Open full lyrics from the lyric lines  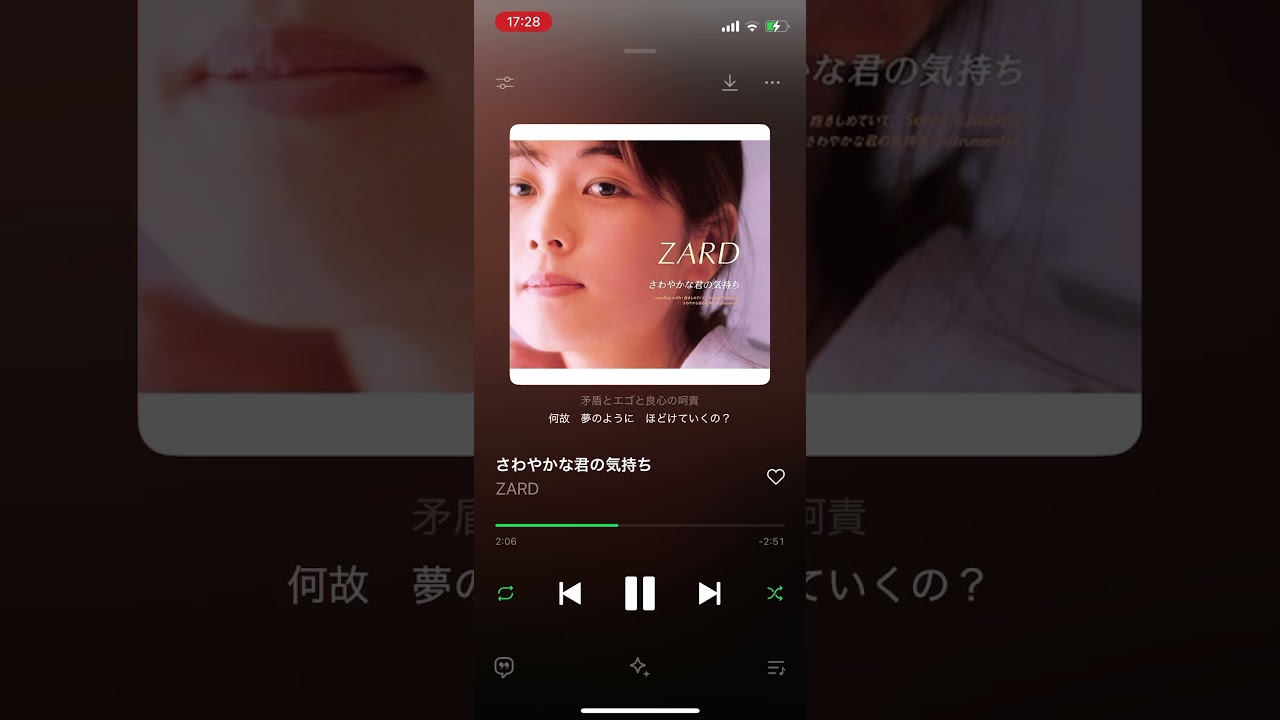tap(640, 418)
